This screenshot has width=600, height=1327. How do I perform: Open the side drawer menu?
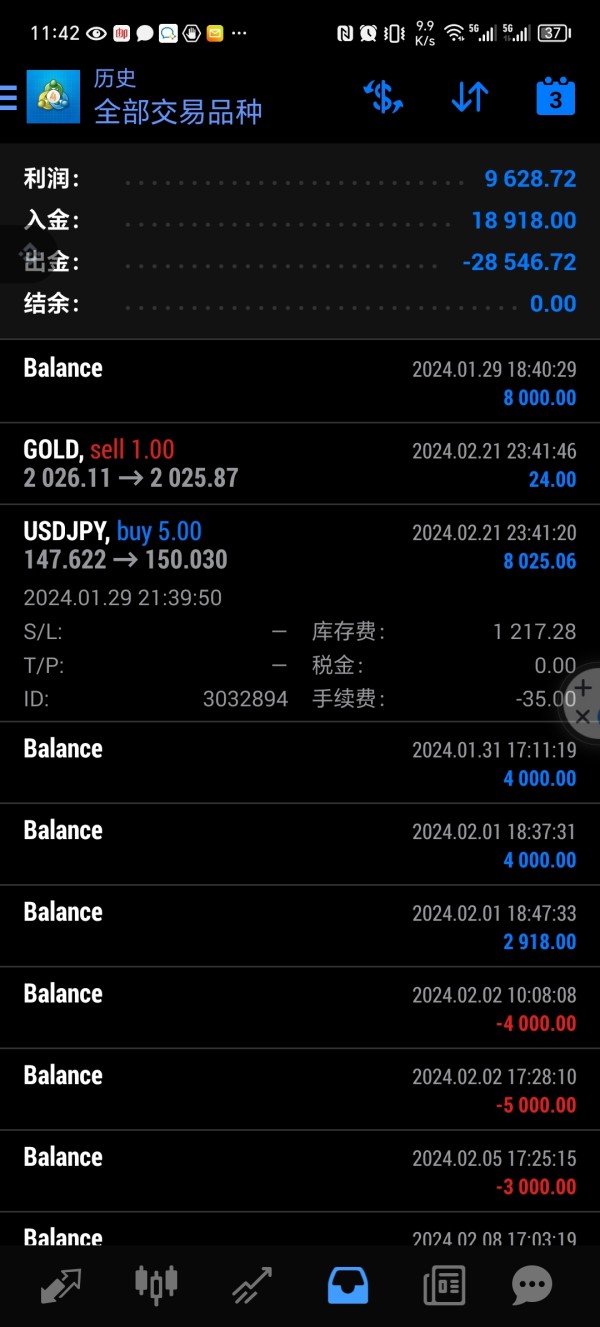pos(10,97)
